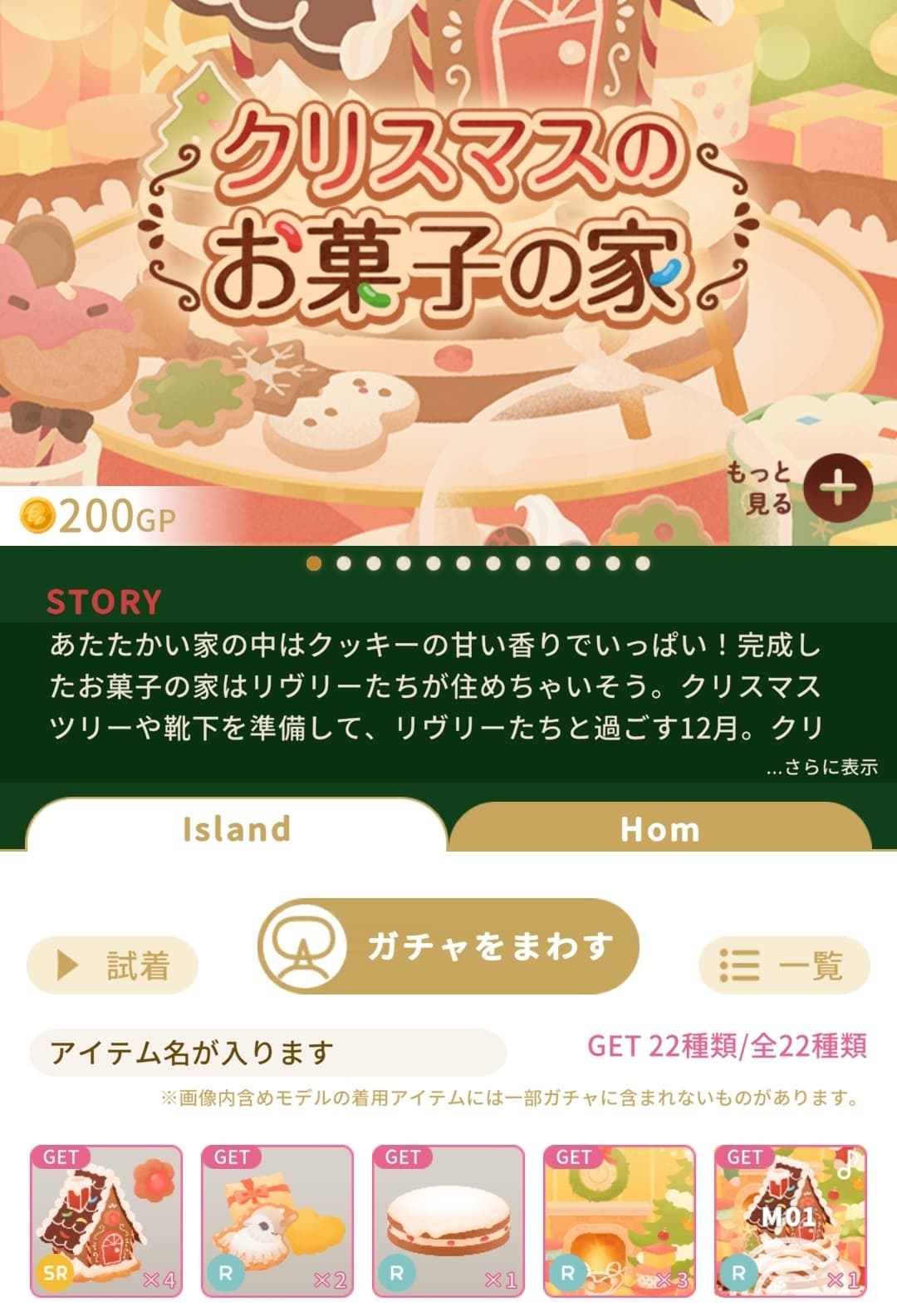Viewport: 897px width, 1316px height.
Task: Switch to the Hom tab
Action: [660, 828]
